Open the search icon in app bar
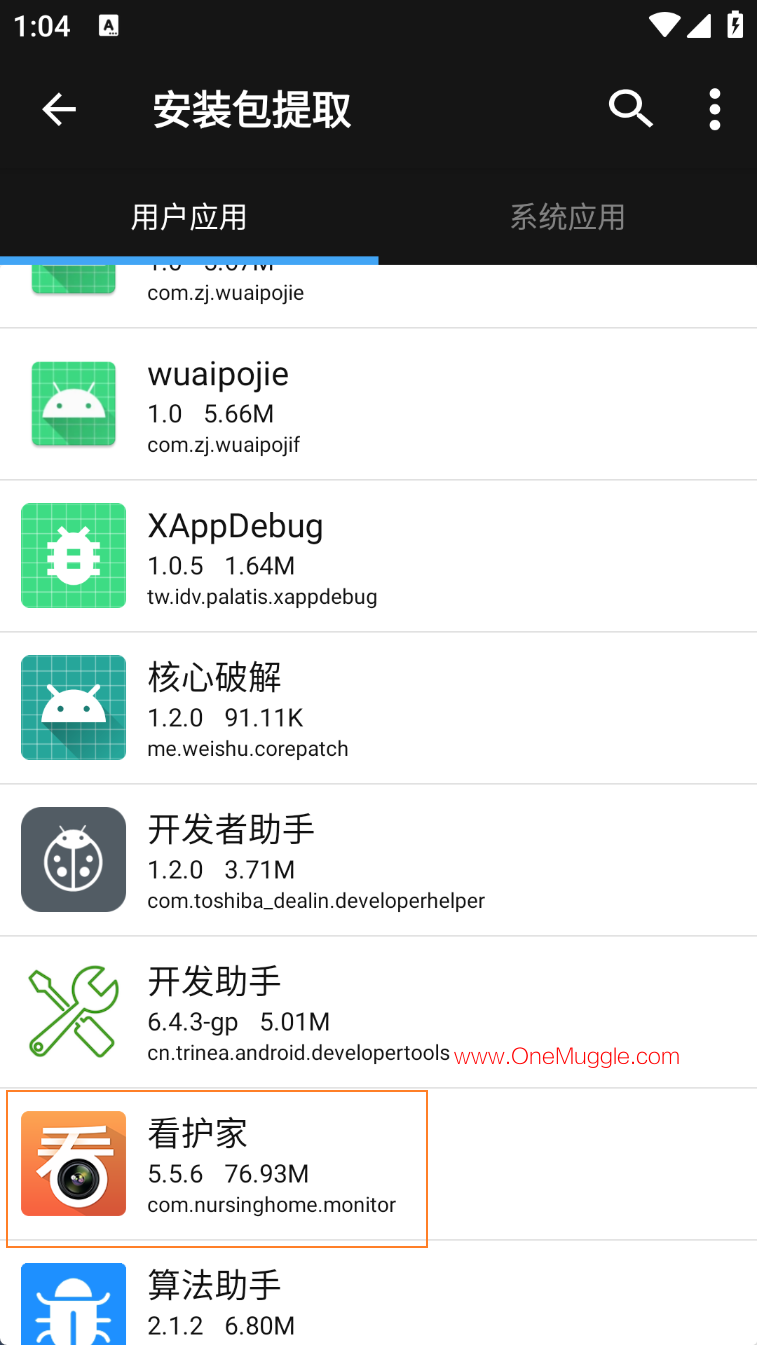Image resolution: width=757 pixels, height=1345 pixels. (x=631, y=109)
